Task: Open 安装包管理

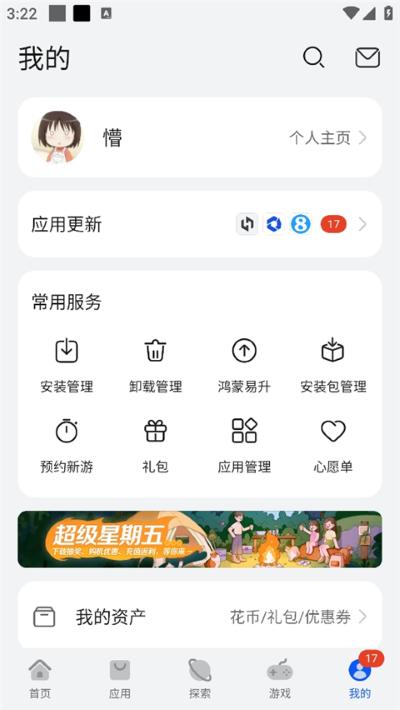Action: [x=333, y=365]
